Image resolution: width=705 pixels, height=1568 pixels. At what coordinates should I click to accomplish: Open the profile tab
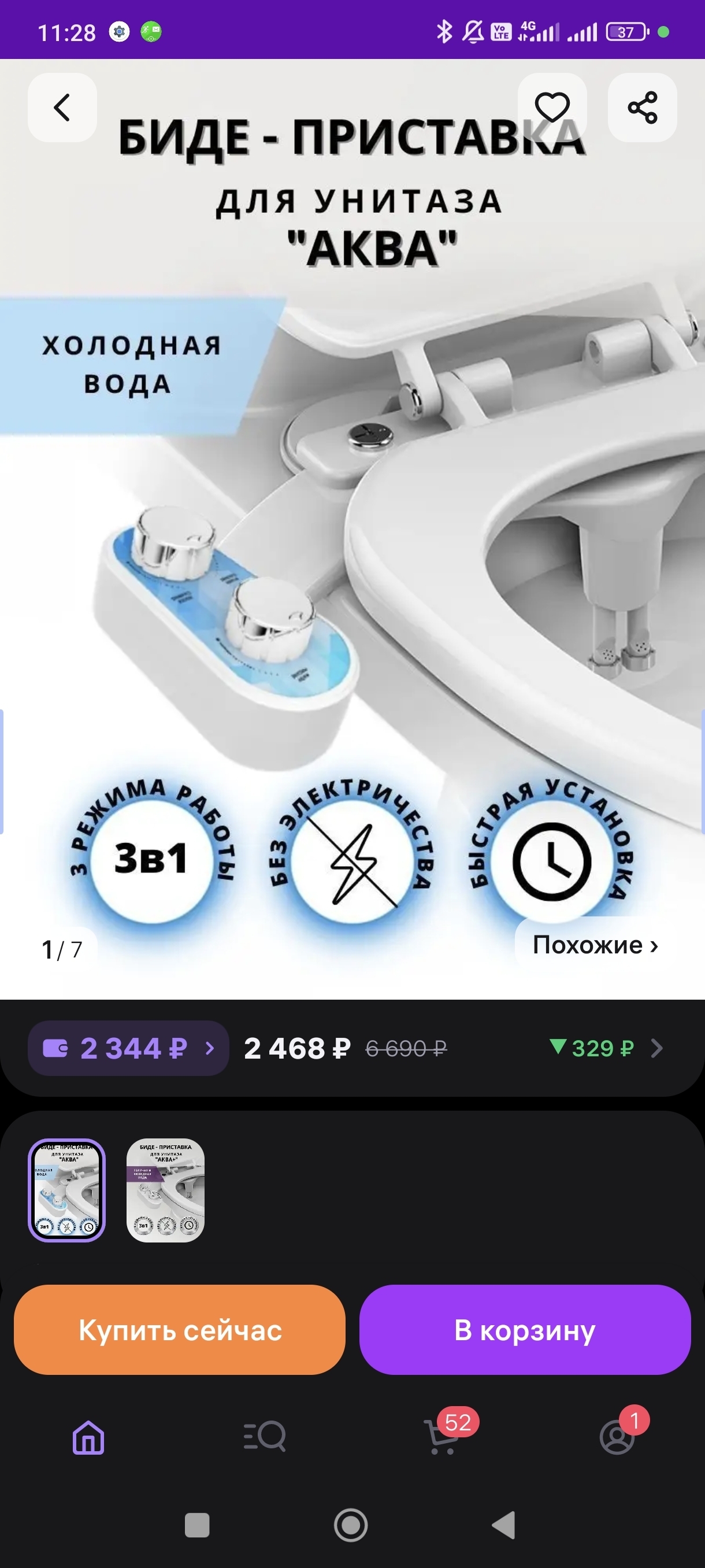[617, 1437]
